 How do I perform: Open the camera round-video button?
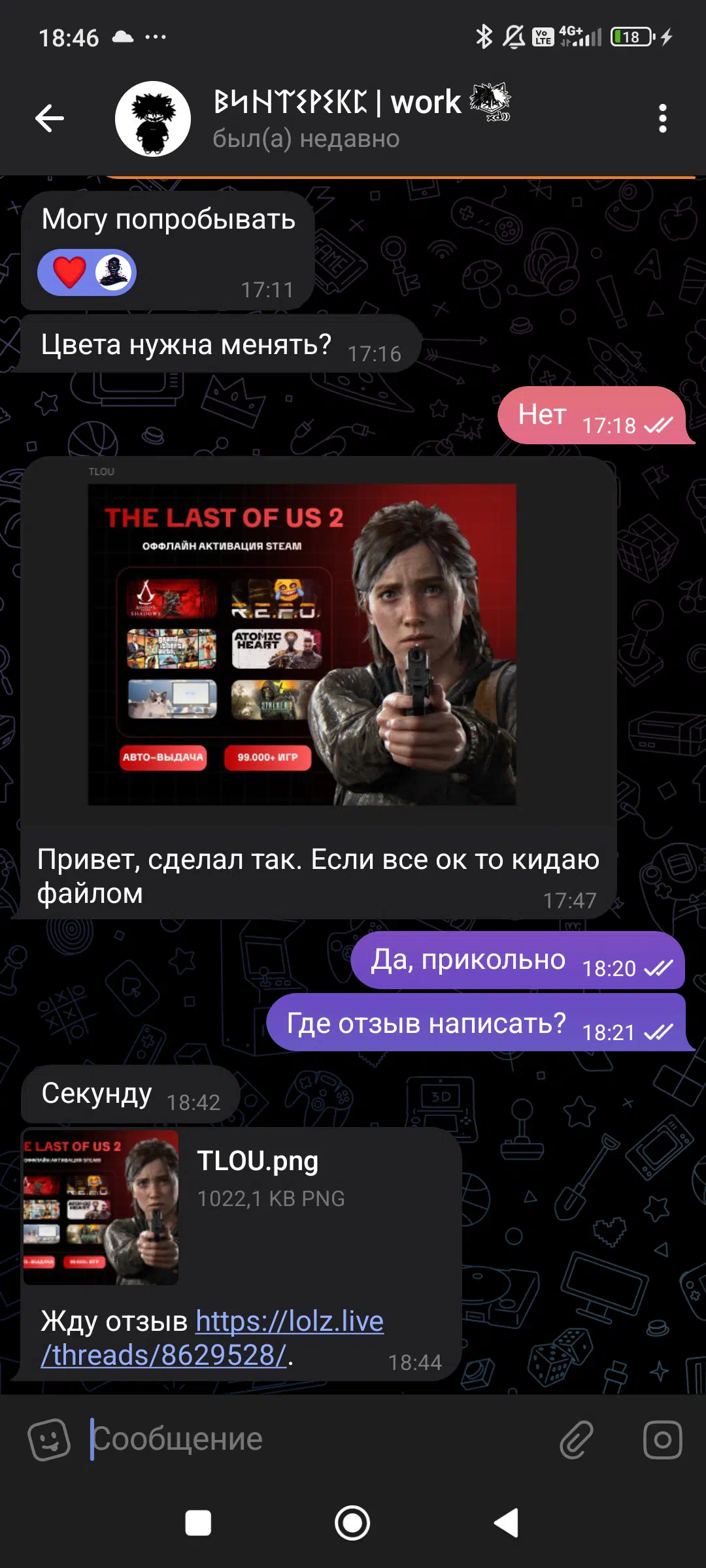pos(662,1439)
